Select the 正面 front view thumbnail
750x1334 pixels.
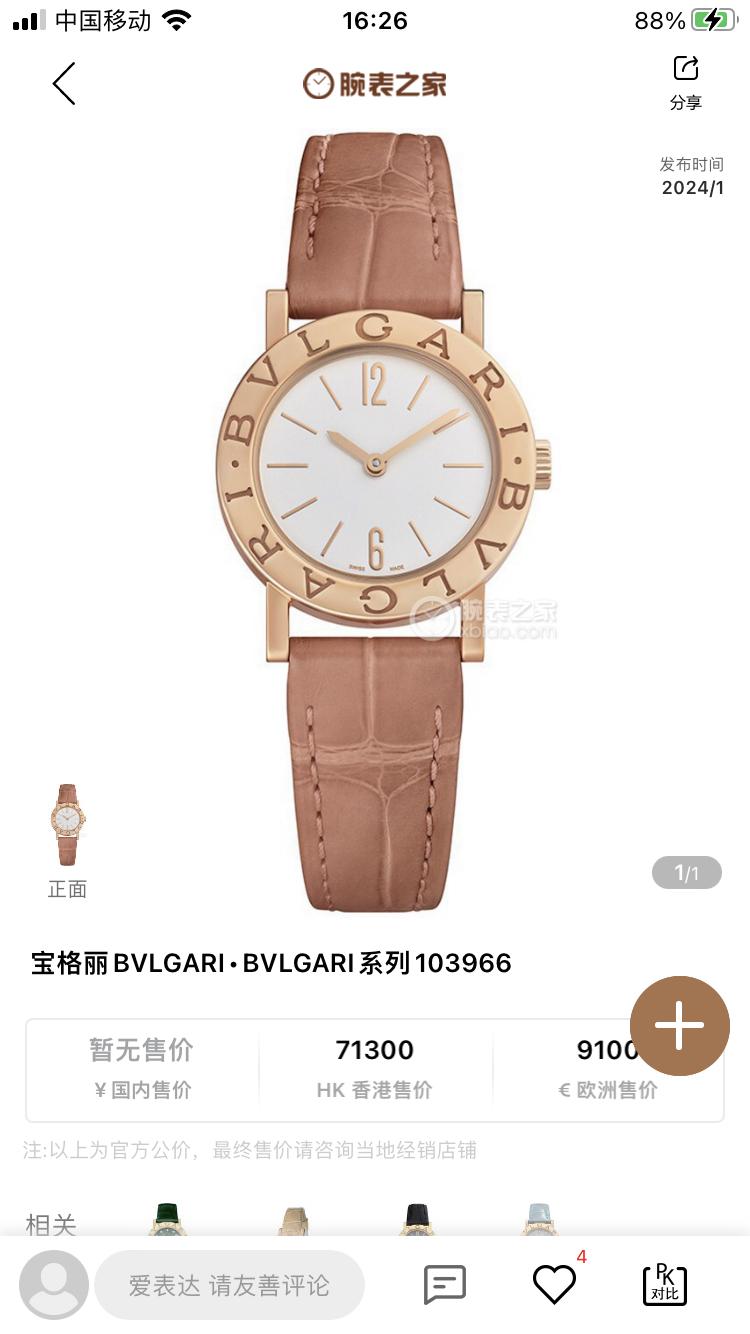(x=68, y=826)
